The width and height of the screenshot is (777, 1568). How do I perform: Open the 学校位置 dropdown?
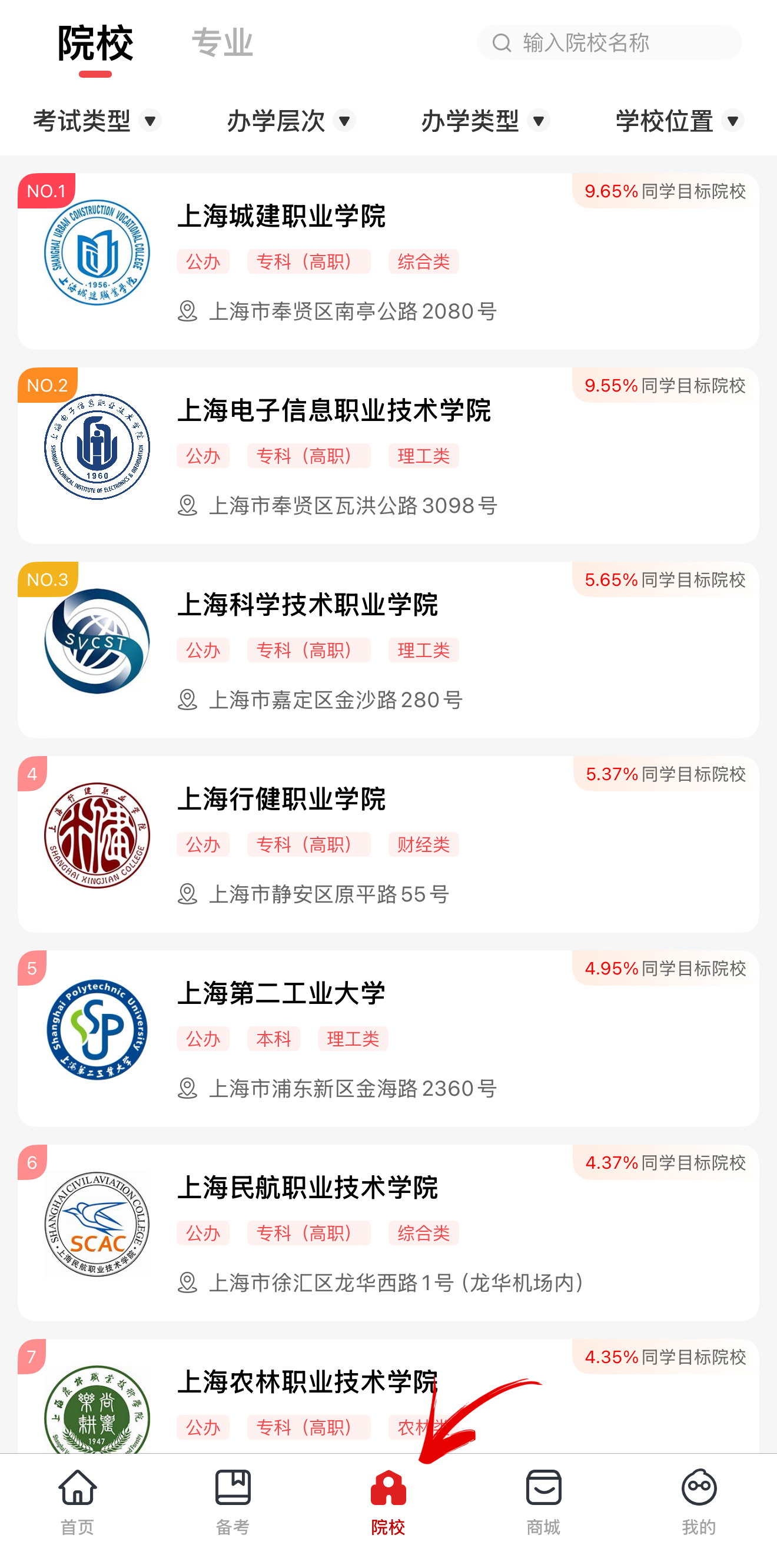(x=679, y=121)
